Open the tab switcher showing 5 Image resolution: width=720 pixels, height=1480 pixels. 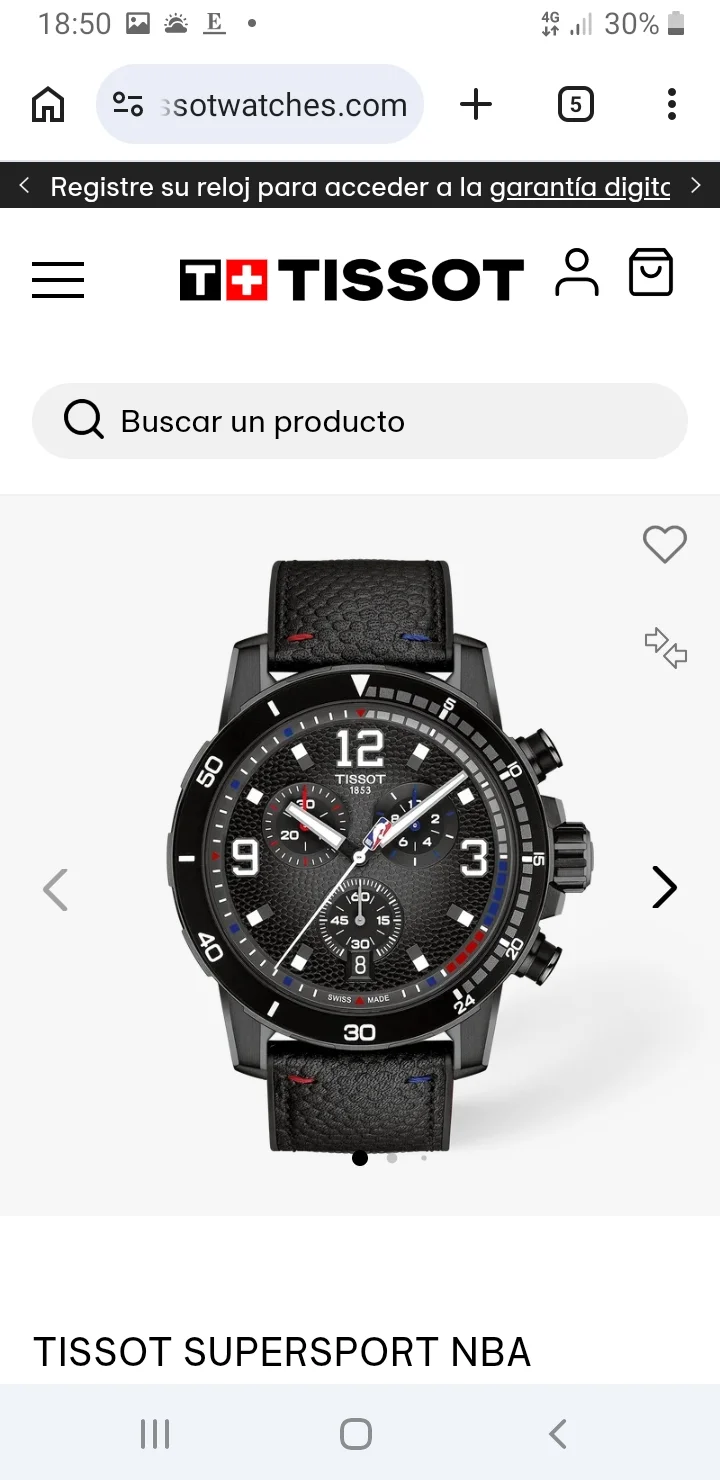pyautogui.click(x=575, y=104)
